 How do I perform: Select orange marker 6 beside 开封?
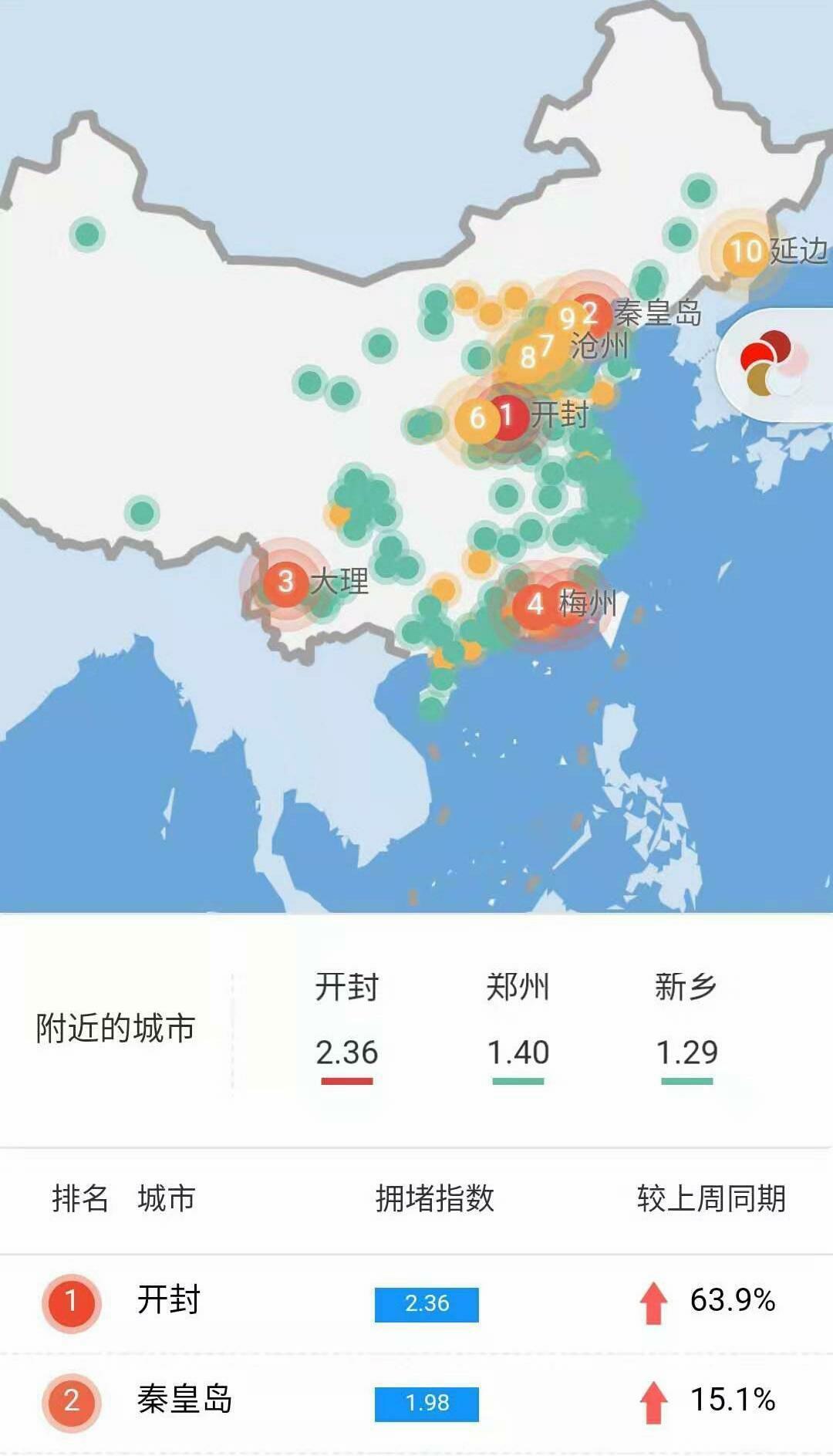478,419
